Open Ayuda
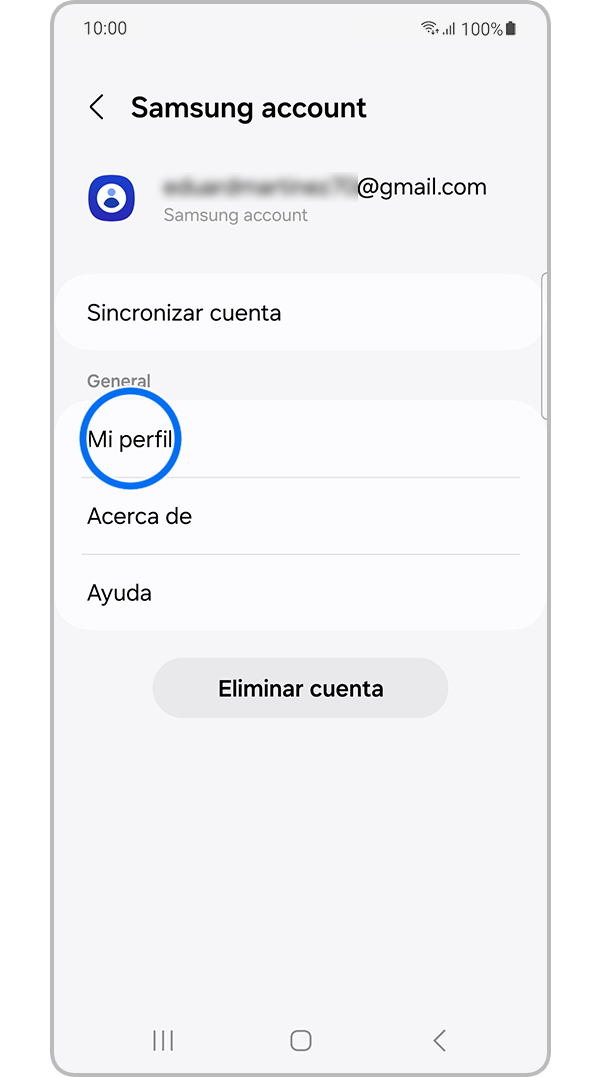This screenshot has height=1077, width=600. [x=300, y=593]
